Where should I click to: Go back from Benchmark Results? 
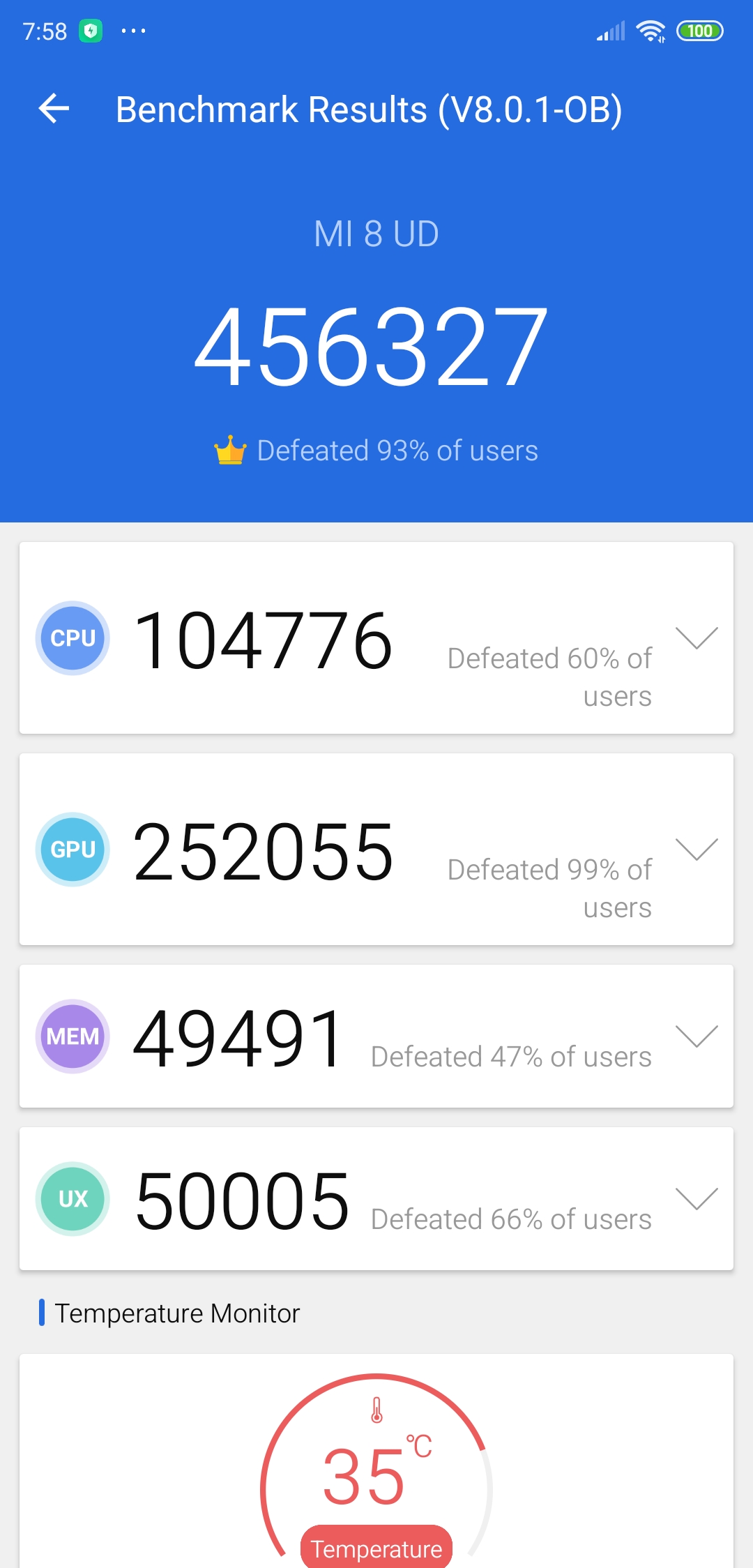pos(54,109)
